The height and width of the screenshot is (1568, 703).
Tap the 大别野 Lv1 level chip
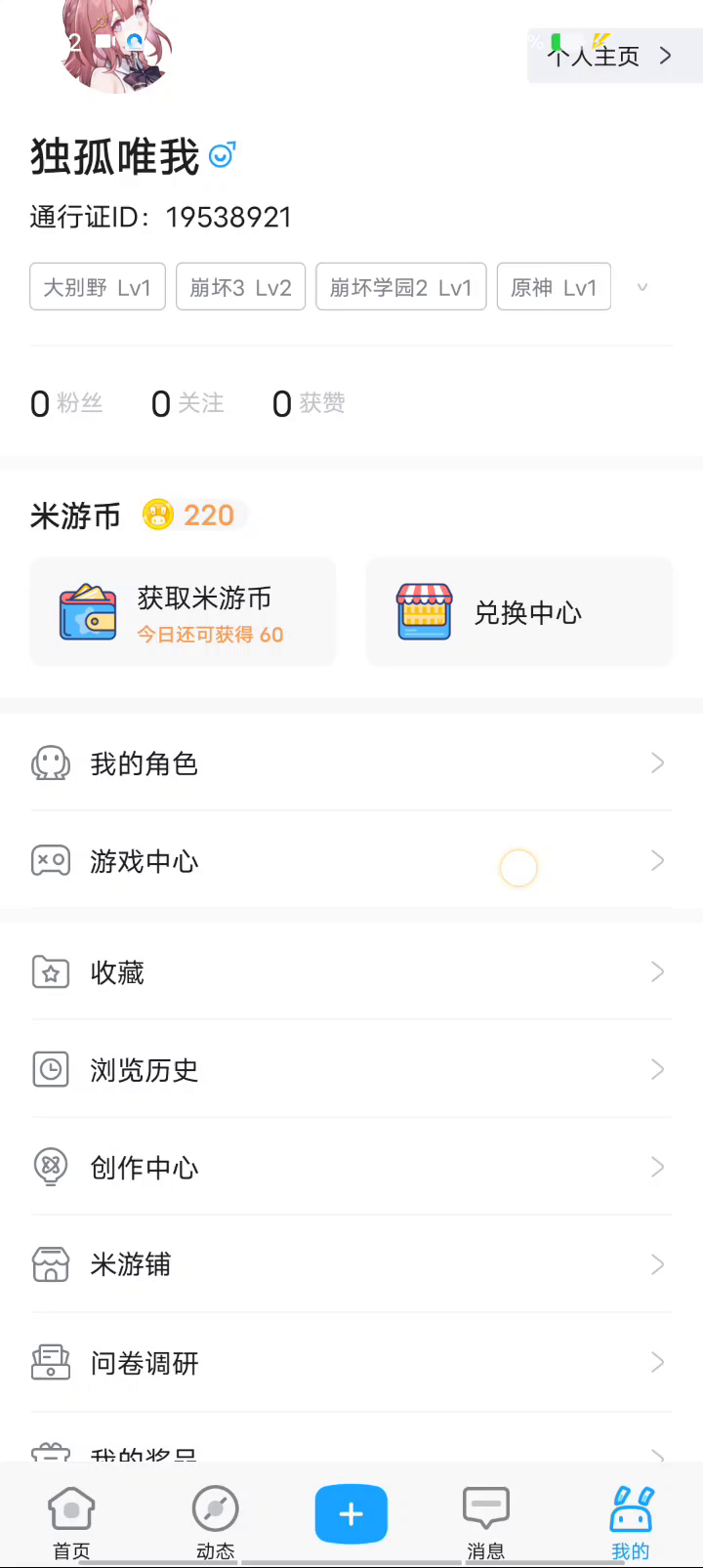(98, 287)
